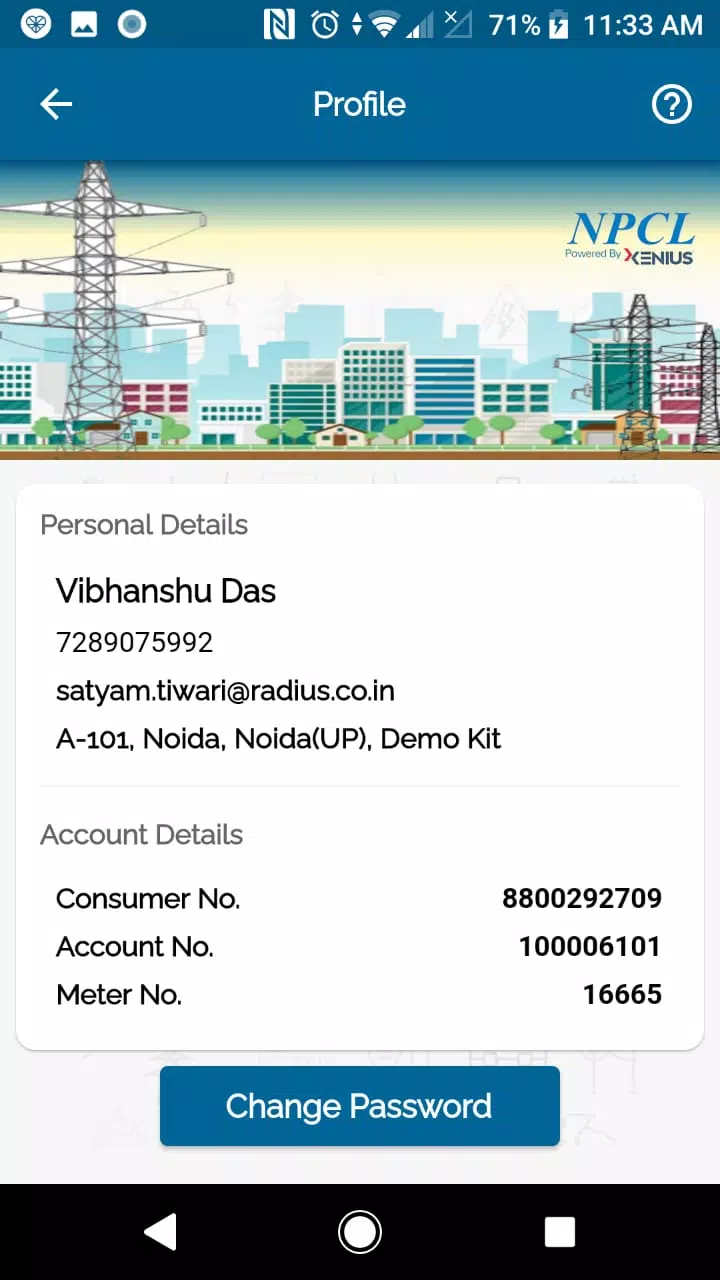Open the help question mark icon
The image size is (720, 1280).
click(671, 104)
